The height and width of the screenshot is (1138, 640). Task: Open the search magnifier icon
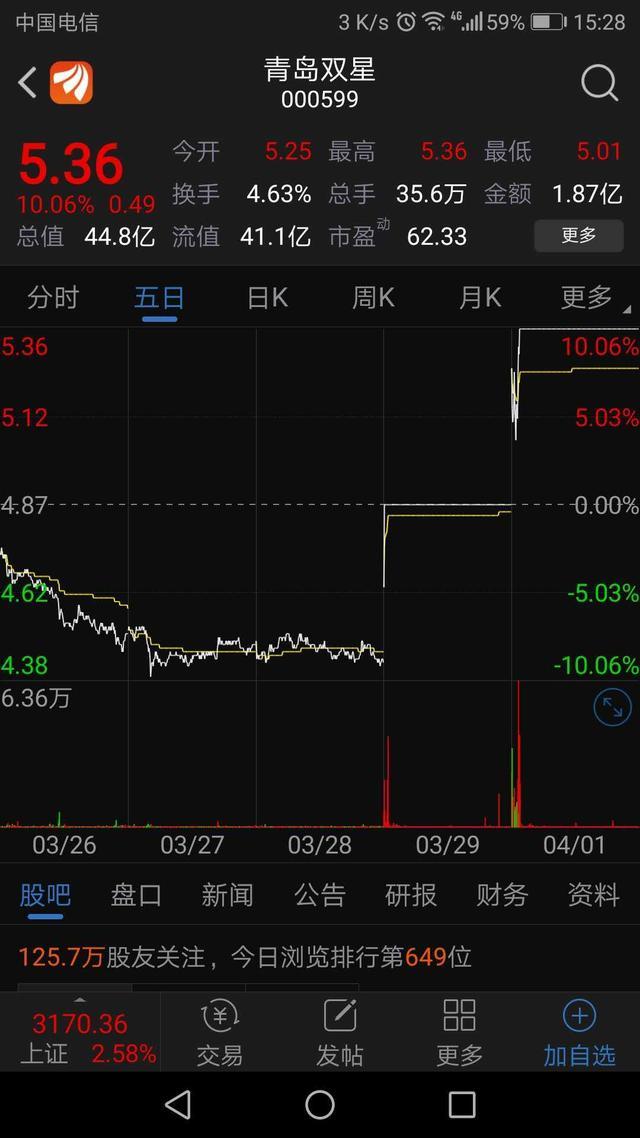[599, 83]
